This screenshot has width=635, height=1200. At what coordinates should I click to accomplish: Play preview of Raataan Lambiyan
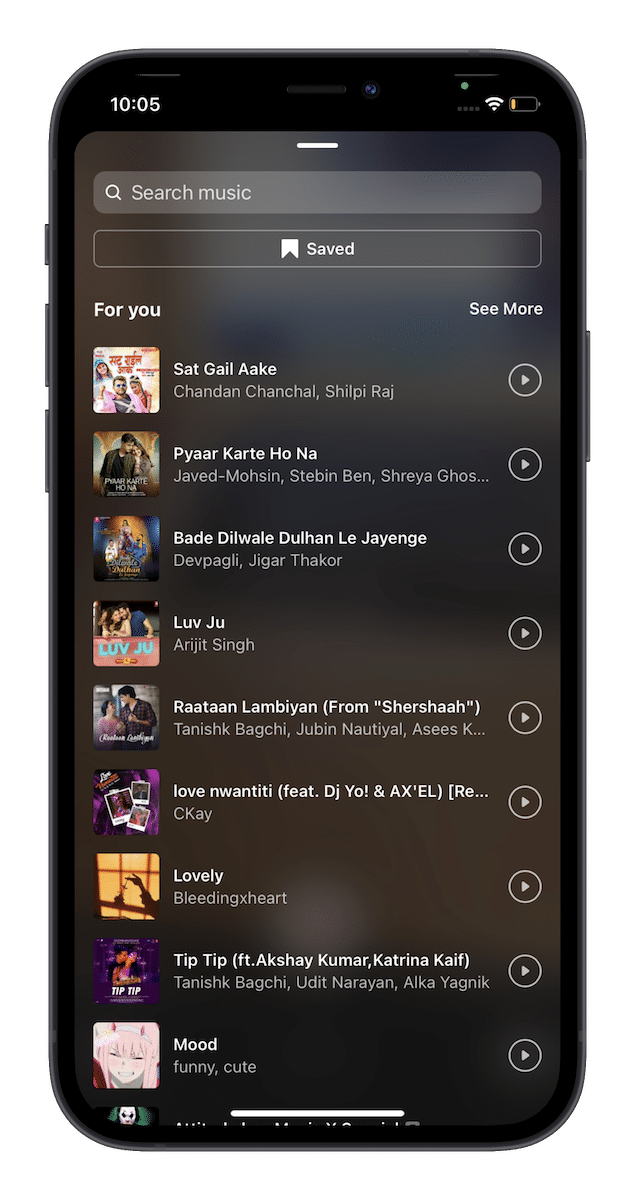pyautogui.click(x=525, y=717)
